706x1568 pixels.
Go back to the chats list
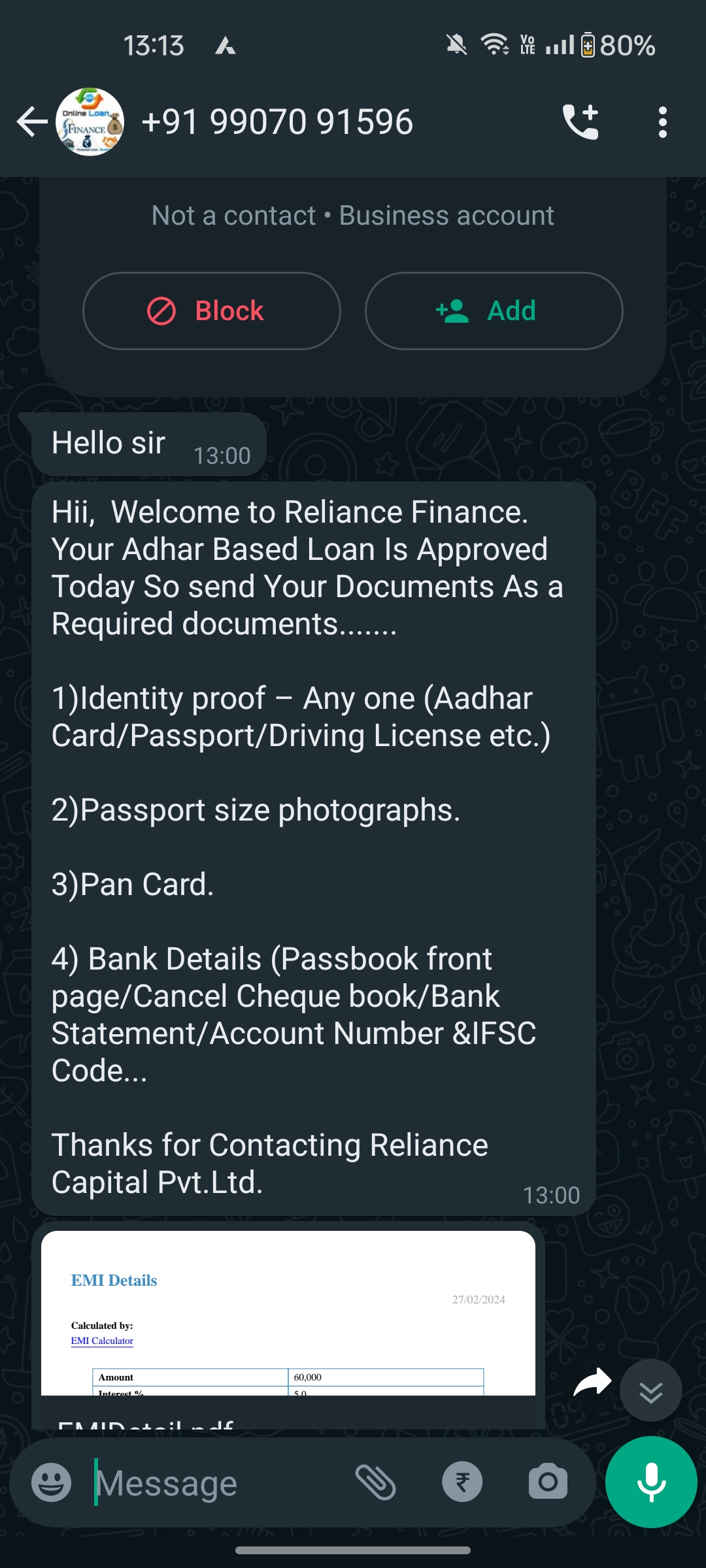31,122
